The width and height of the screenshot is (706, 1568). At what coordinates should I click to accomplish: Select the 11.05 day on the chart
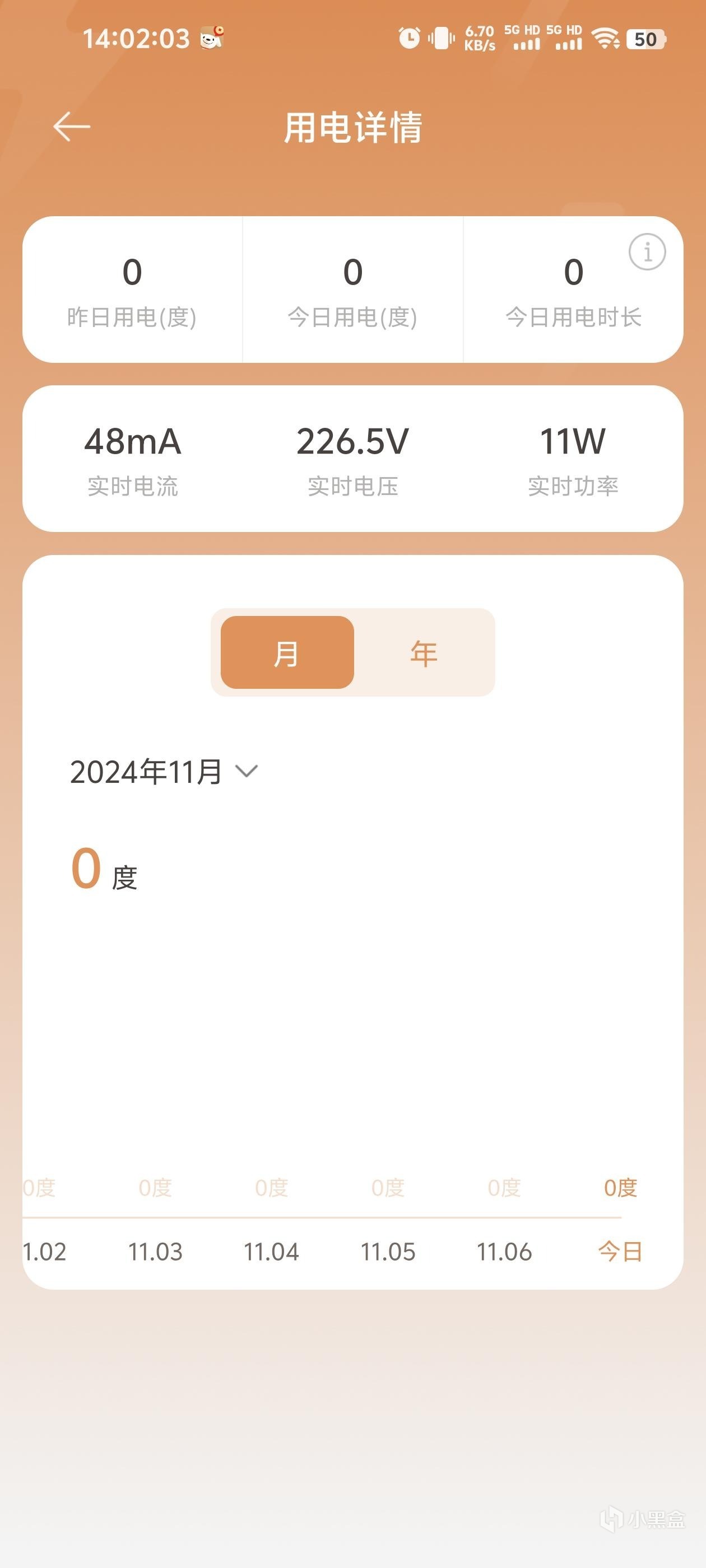pyautogui.click(x=388, y=1252)
